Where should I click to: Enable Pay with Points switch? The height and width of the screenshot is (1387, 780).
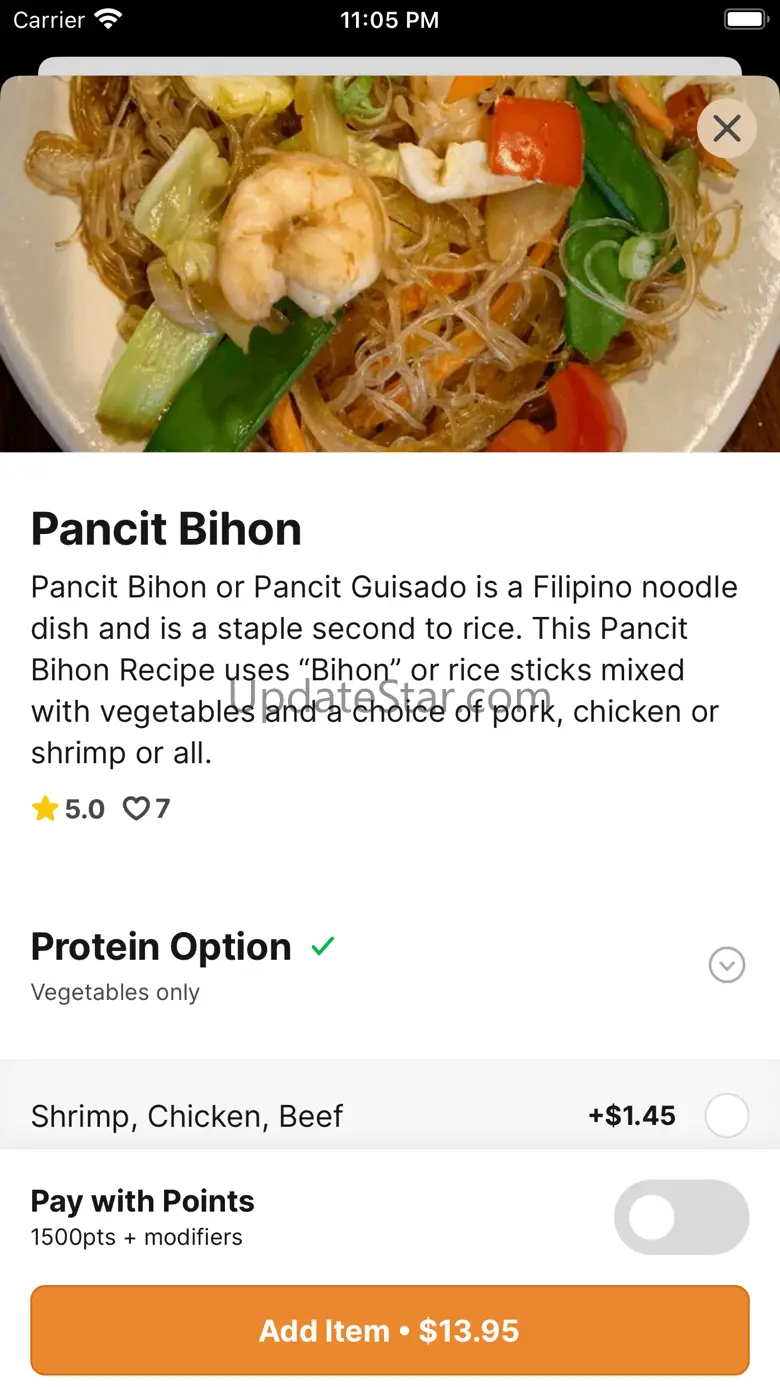681,1217
